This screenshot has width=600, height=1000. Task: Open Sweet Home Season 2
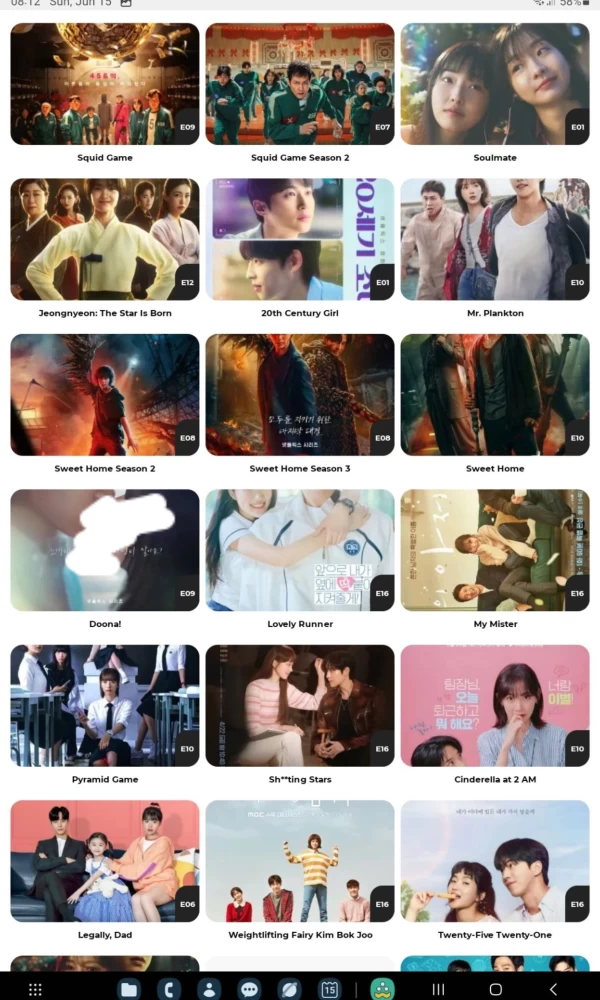[x=105, y=395]
